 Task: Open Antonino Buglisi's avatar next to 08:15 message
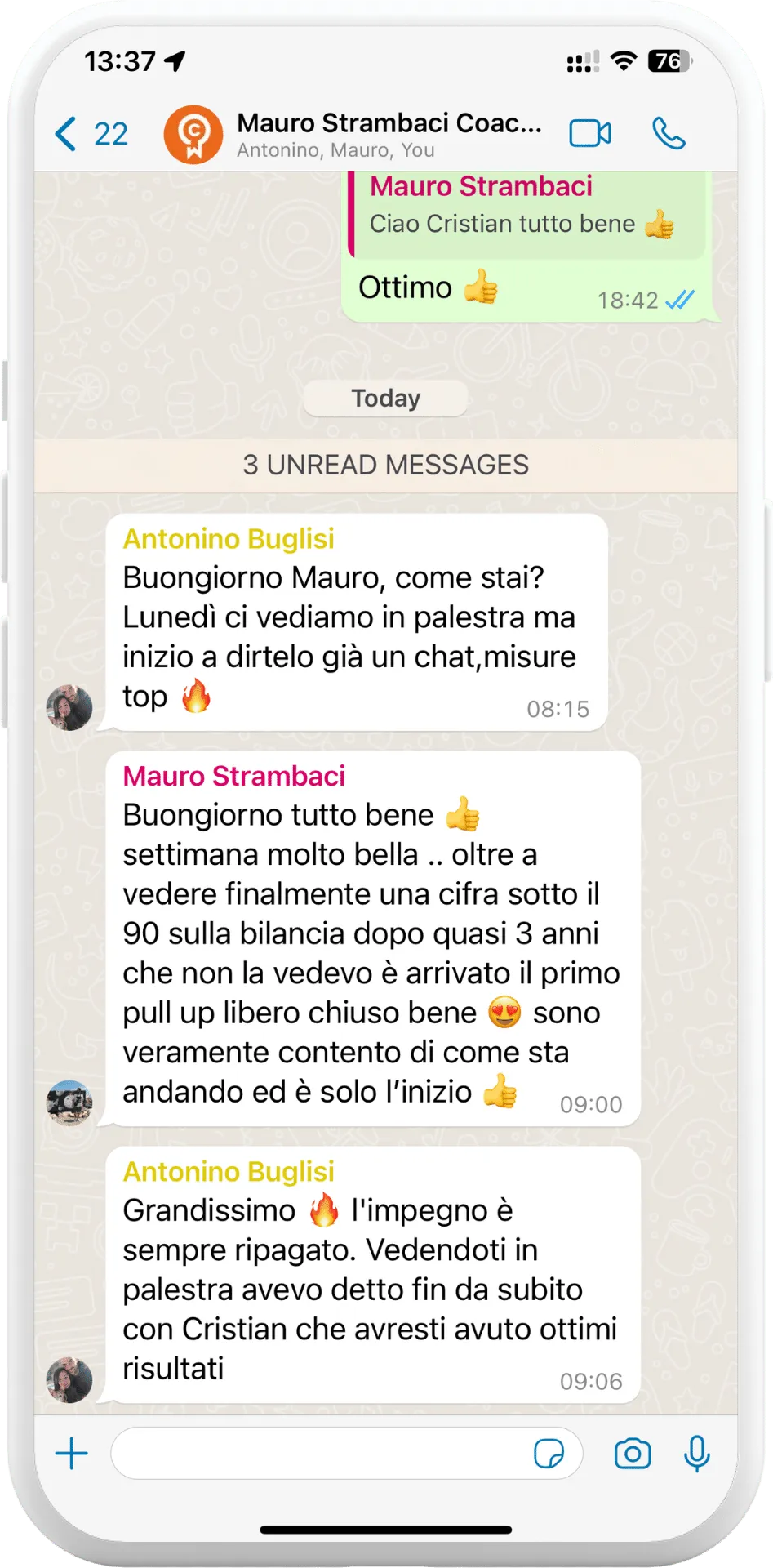[69, 707]
